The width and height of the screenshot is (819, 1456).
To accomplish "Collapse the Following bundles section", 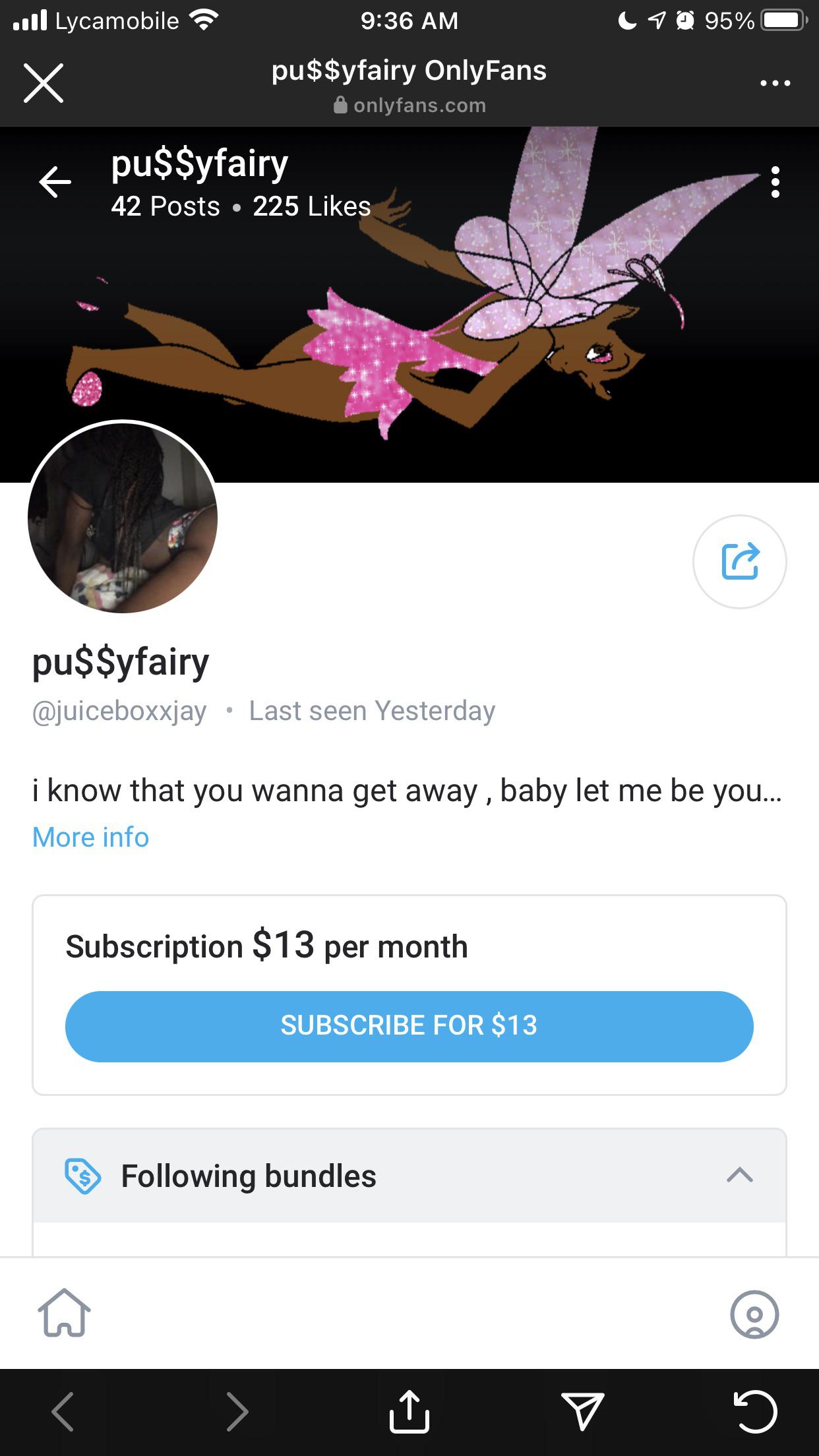I will [739, 1175].
